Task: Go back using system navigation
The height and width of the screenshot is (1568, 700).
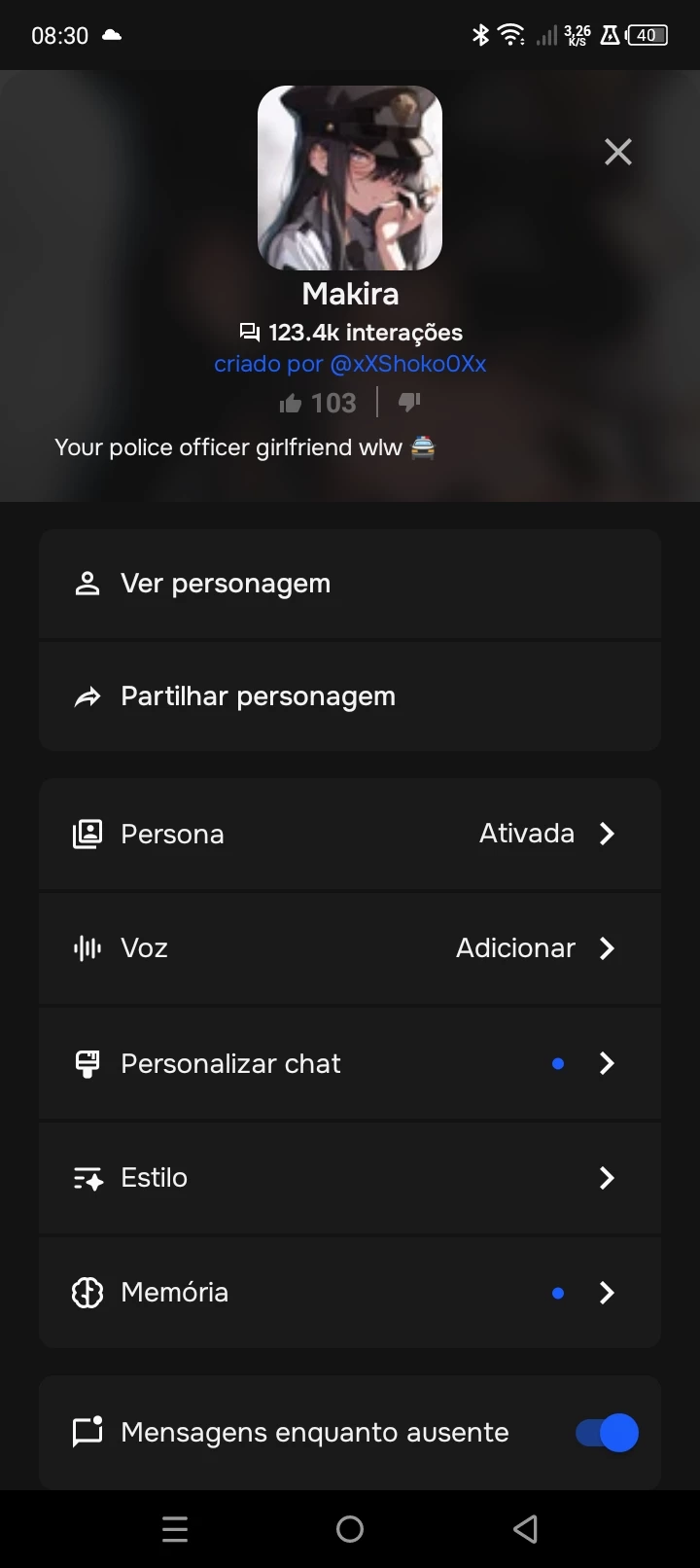Action: 525,1529
